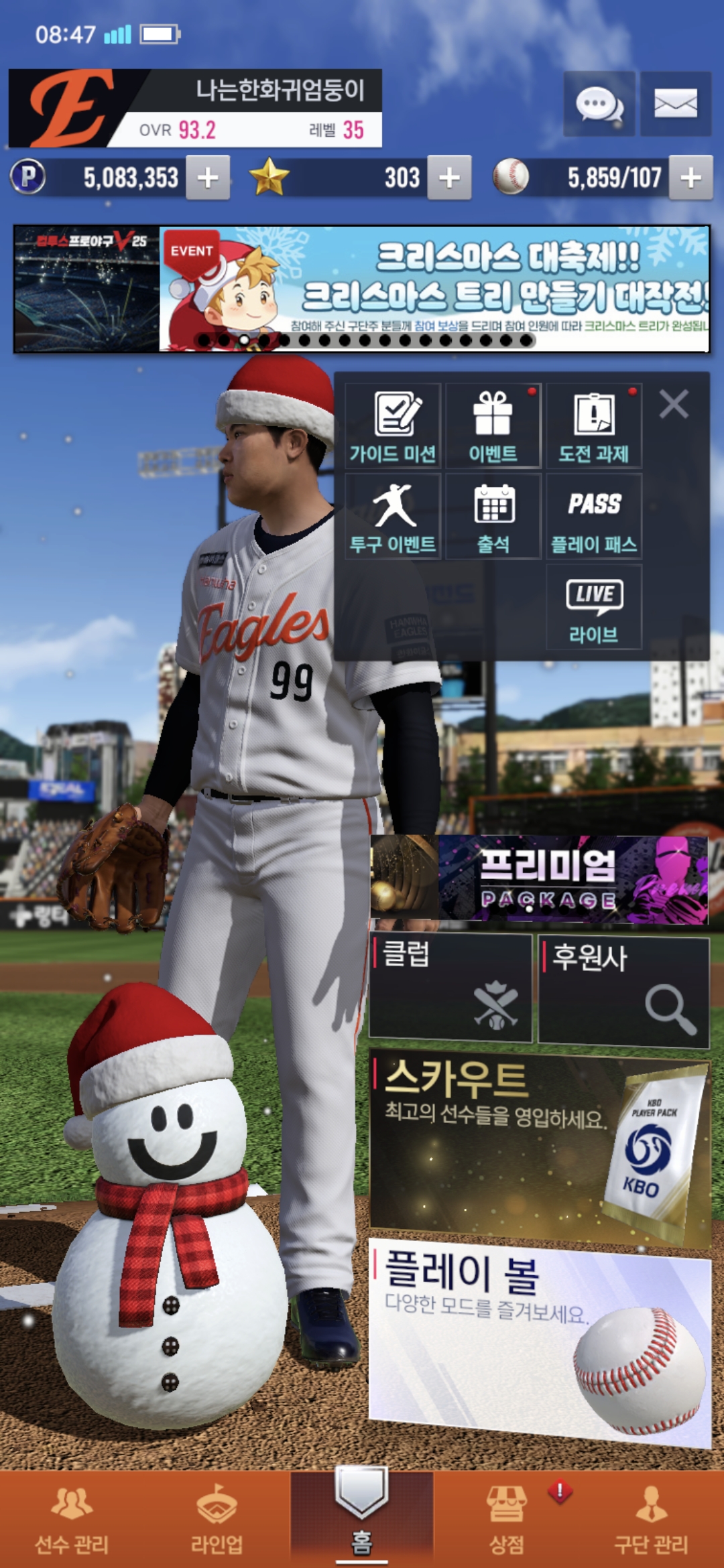
Task: Open the 클럽 (club) tile
Action: [x=450, y=988]
